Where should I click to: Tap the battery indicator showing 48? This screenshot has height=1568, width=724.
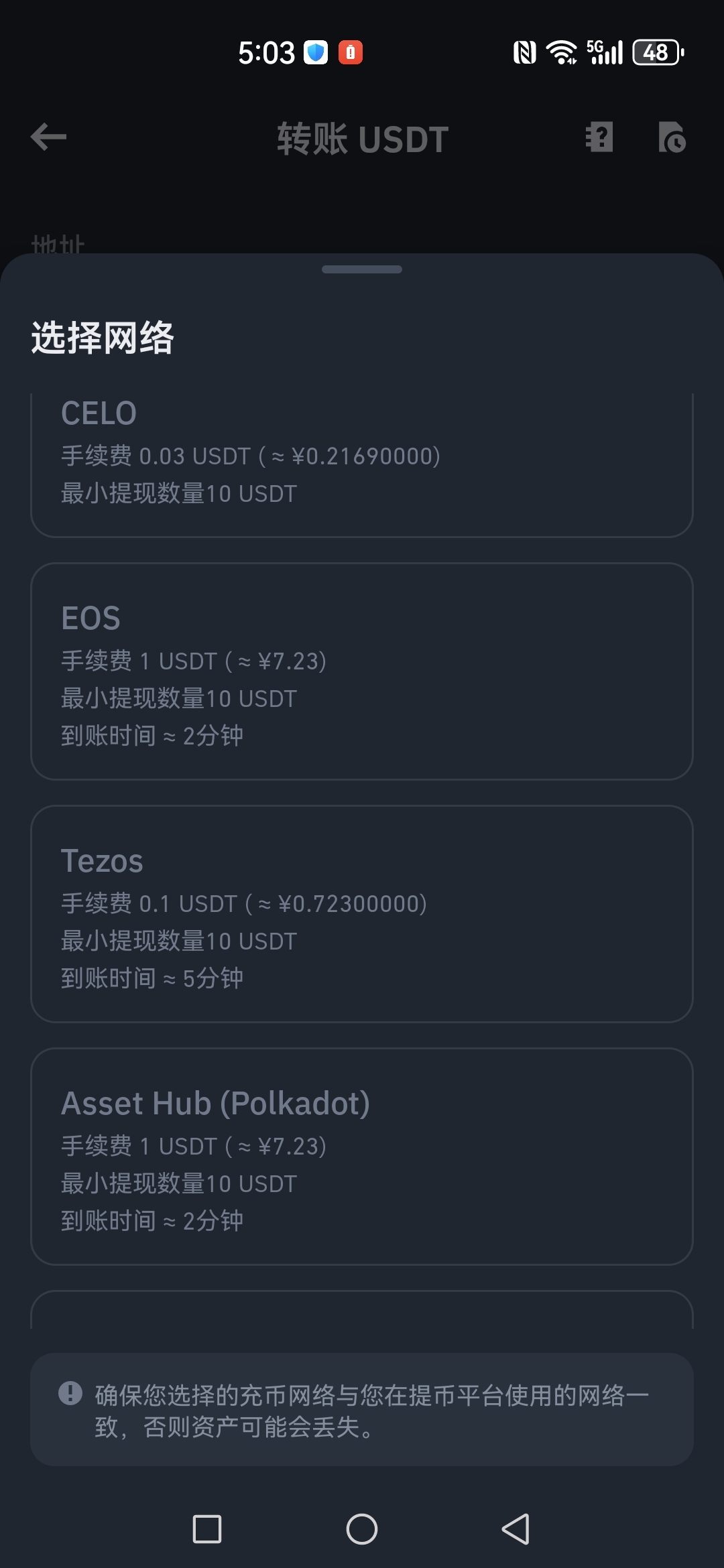click(655, 52)
